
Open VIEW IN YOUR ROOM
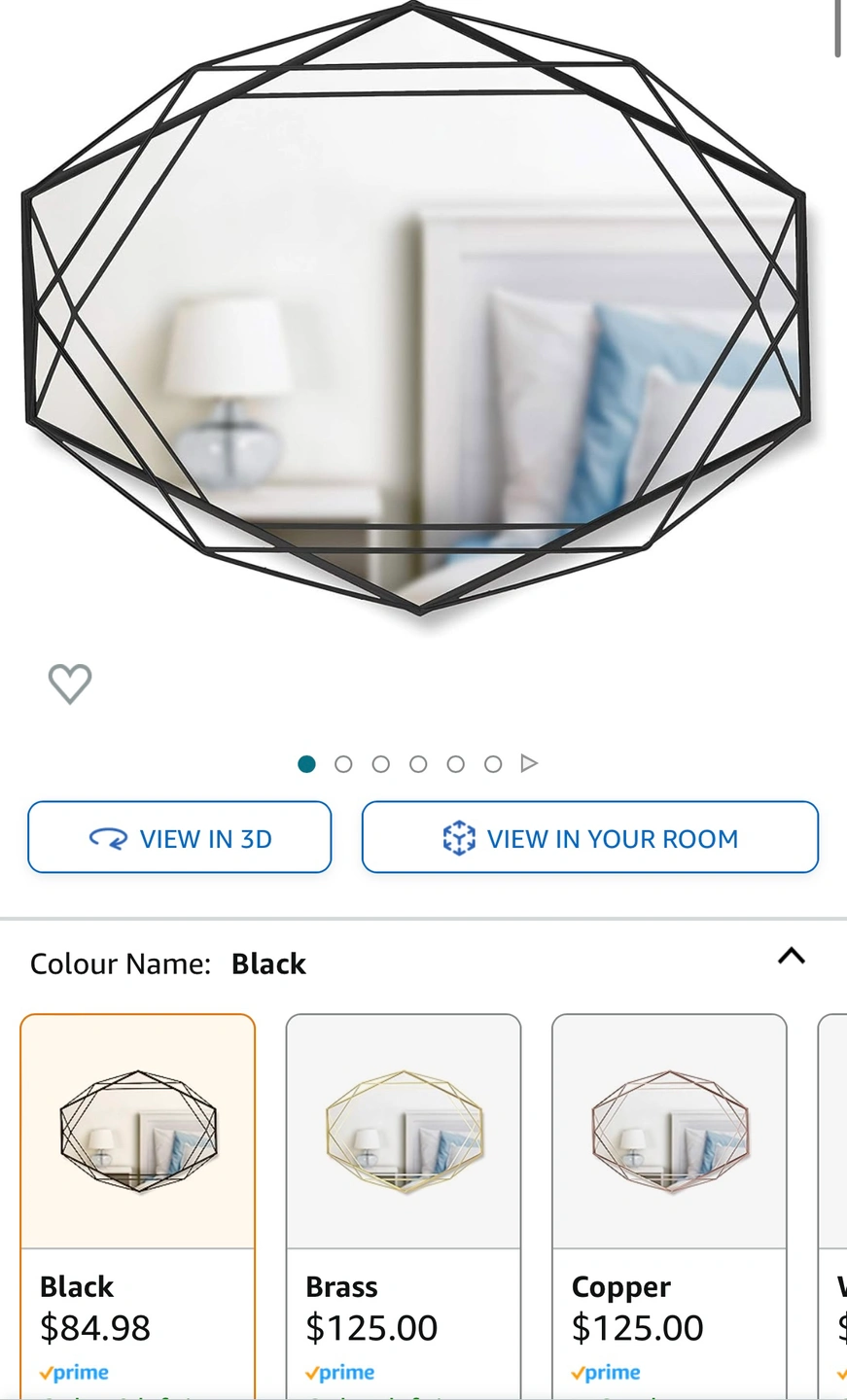coord(589,837)
